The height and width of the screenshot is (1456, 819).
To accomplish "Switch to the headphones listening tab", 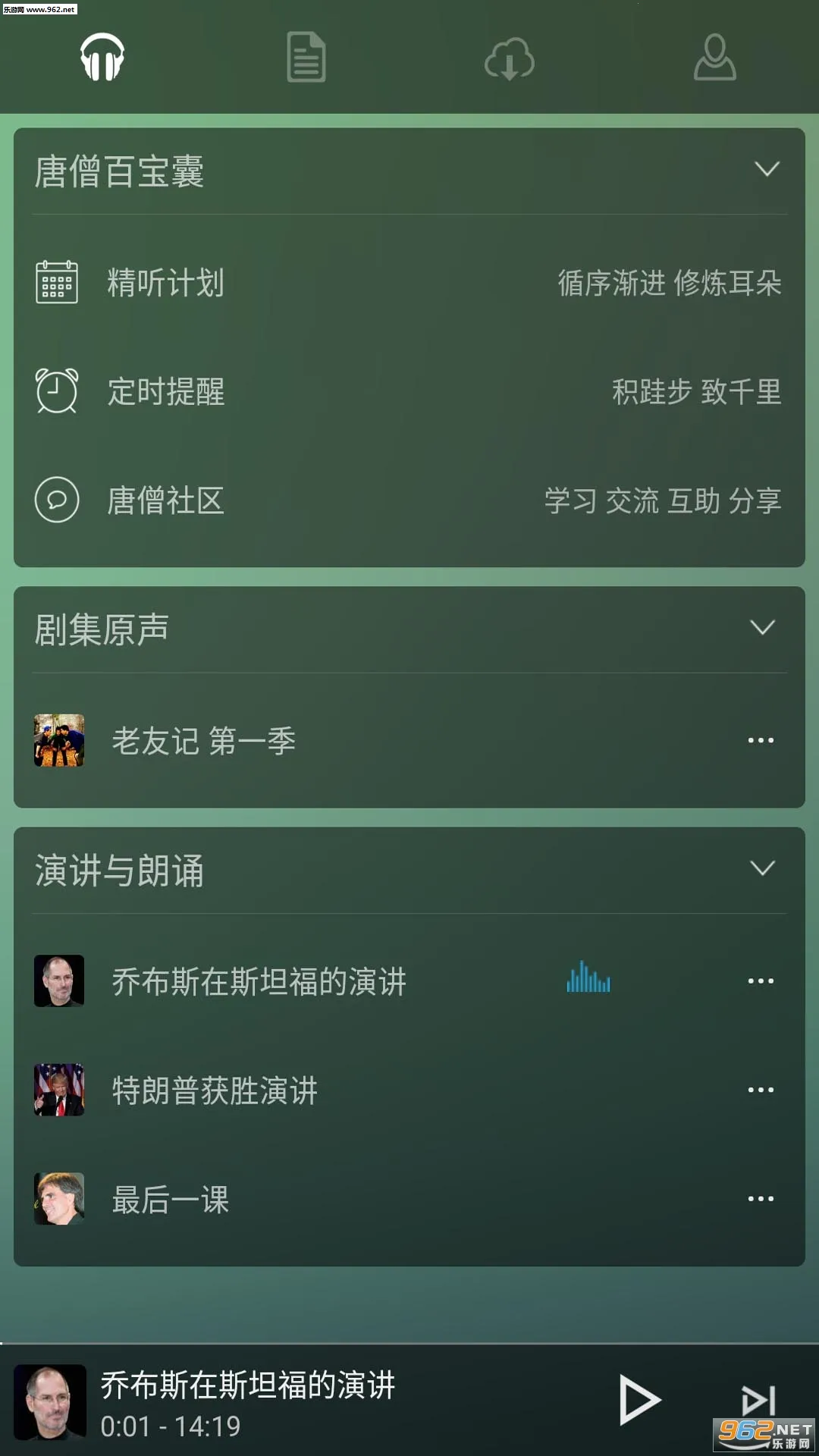I will click(x=102, y=57).
